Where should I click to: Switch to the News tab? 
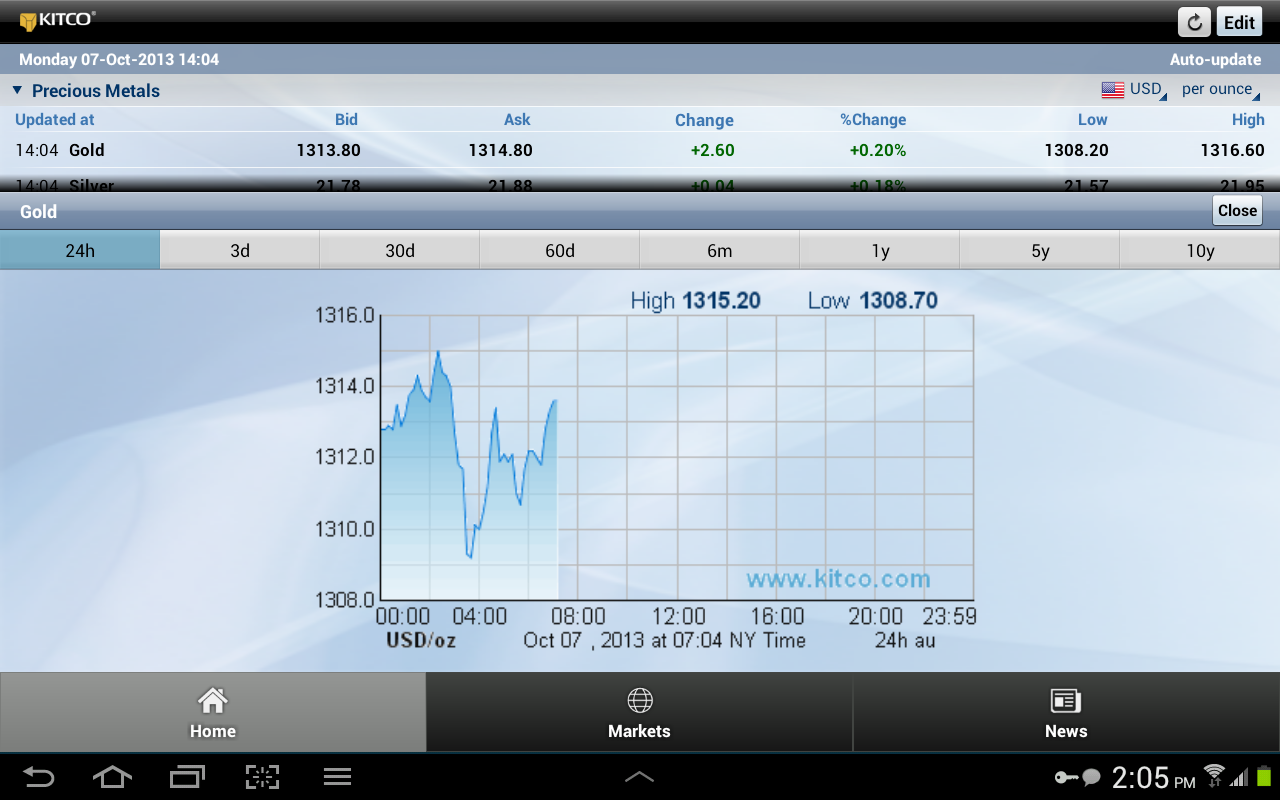coord(1066,713)
